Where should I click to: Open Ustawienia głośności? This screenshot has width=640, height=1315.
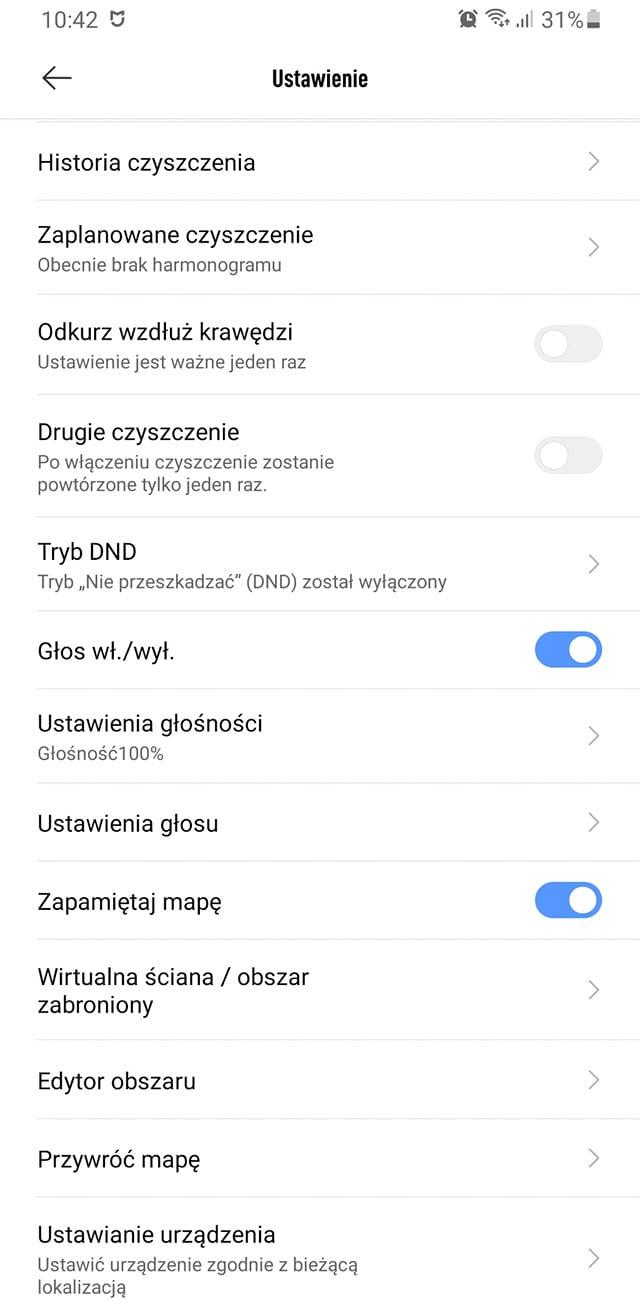pos(318,736)
